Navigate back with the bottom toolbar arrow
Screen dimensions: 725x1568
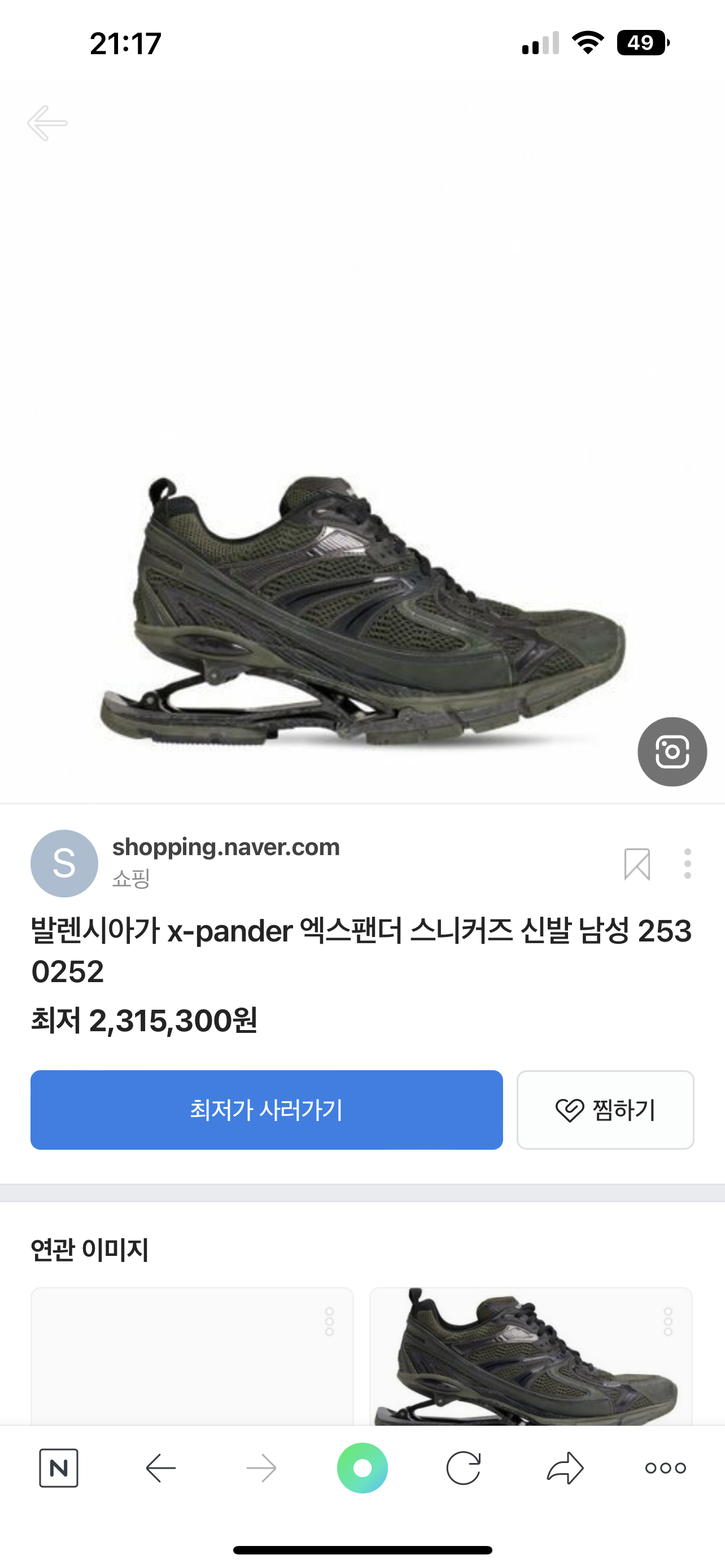point(161,1468)
